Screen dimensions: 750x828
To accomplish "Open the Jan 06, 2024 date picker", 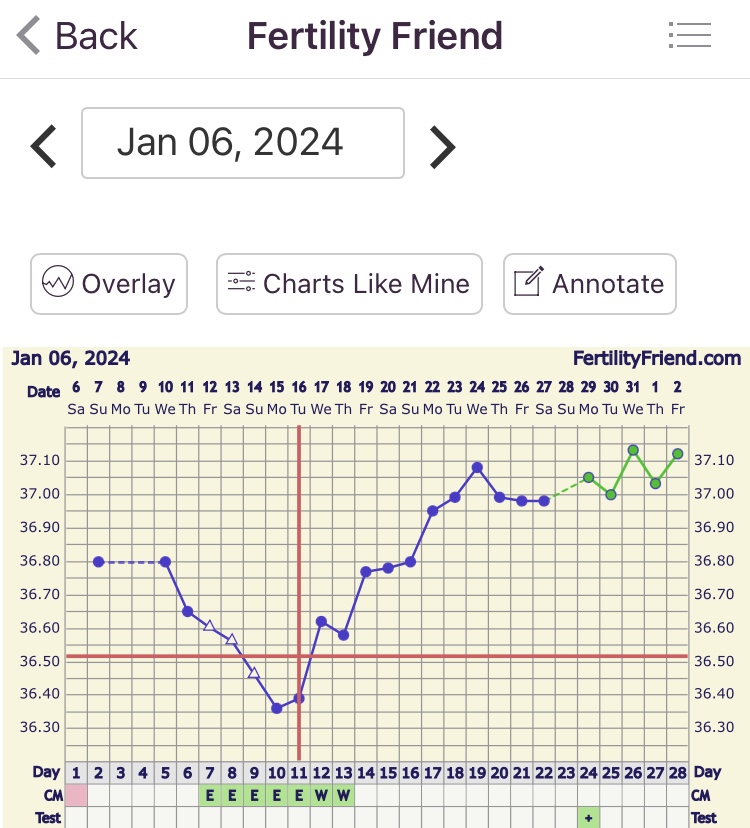I will (243, 143).
